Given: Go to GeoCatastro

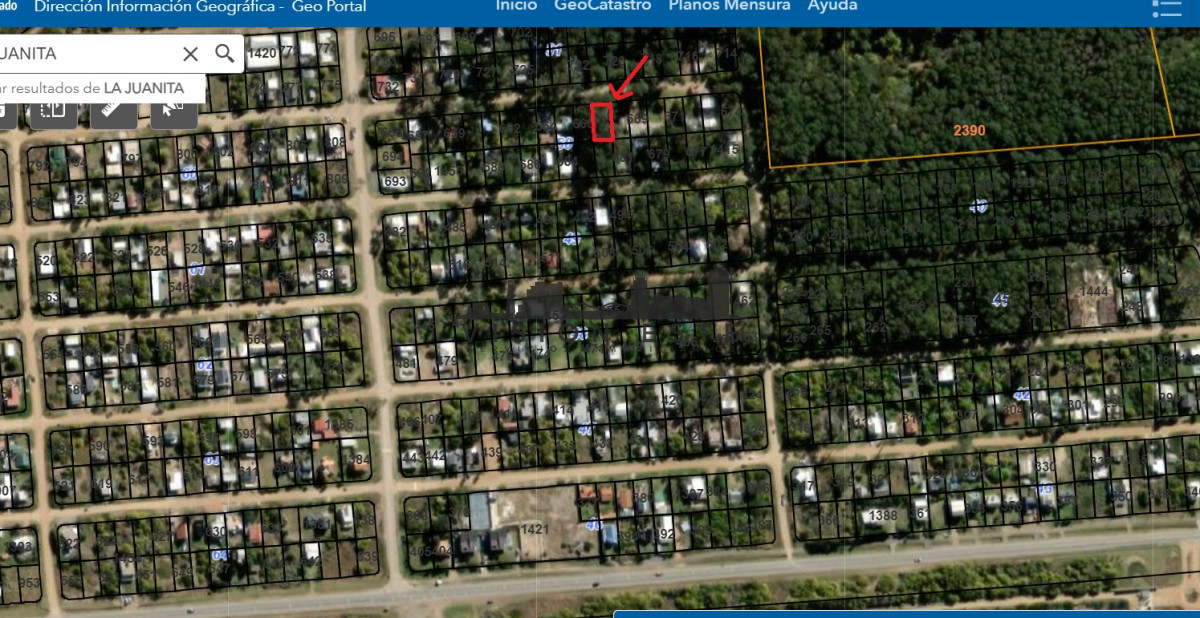Looking at the screenshot, I should coord(602,6).
